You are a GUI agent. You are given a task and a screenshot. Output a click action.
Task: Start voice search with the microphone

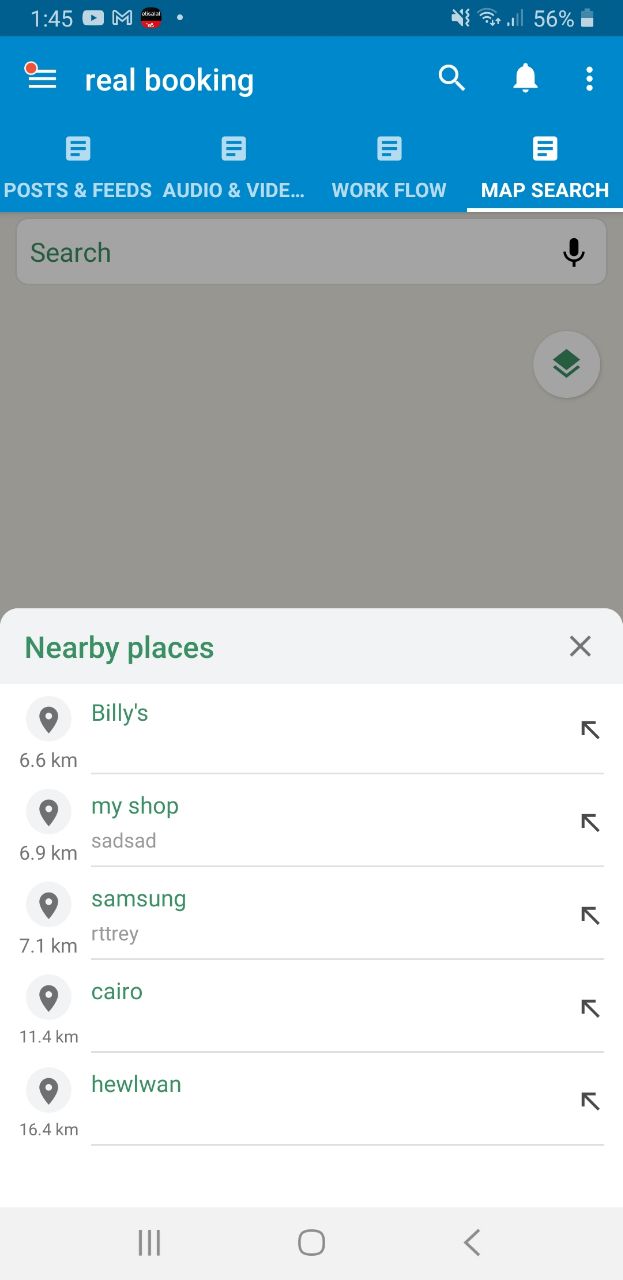coord(573,253)
